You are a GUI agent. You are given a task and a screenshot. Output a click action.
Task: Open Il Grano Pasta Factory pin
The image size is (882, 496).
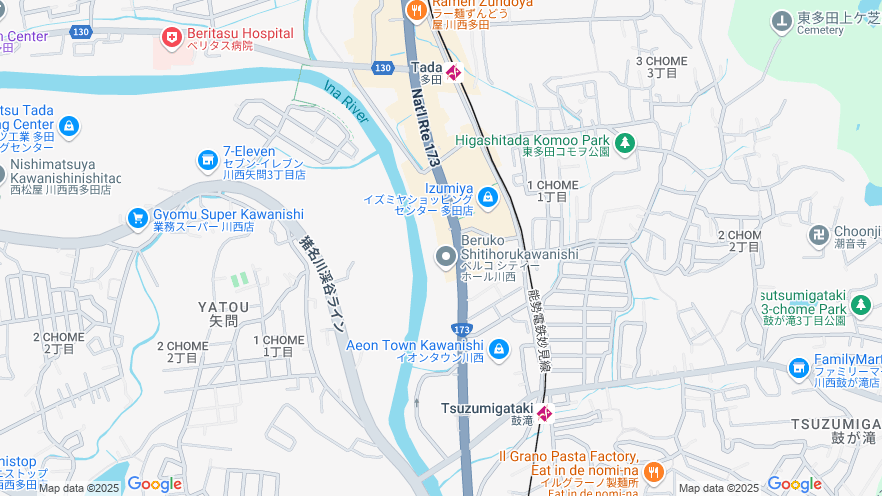[653, 470]
